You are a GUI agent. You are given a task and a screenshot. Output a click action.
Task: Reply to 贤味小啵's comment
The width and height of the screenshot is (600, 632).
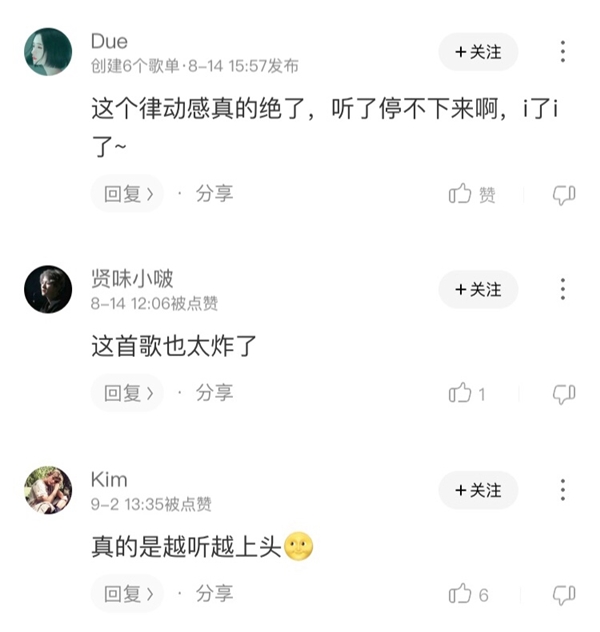point(127,393)
